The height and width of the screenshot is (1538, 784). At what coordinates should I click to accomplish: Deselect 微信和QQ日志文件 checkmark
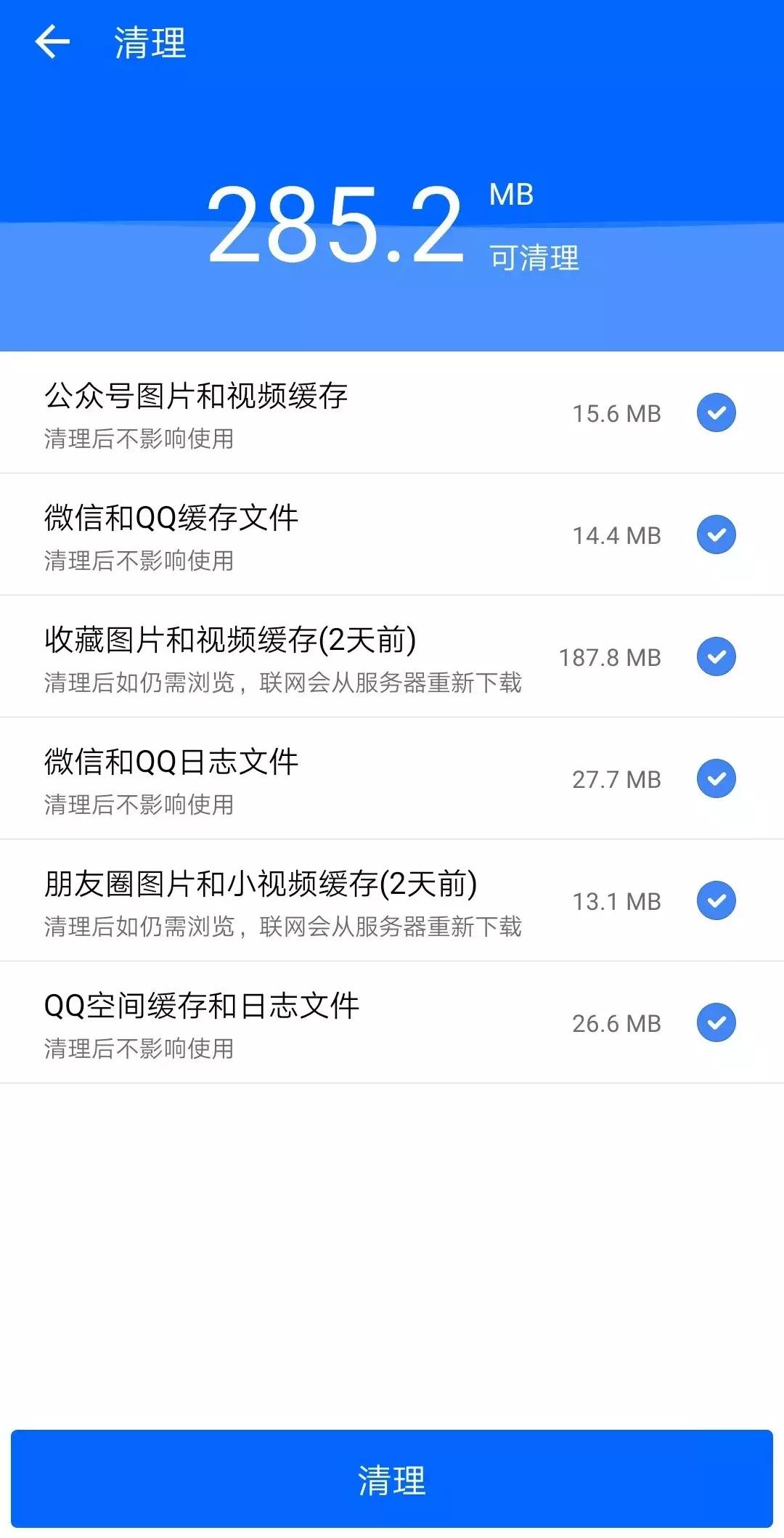pos(716,778)
